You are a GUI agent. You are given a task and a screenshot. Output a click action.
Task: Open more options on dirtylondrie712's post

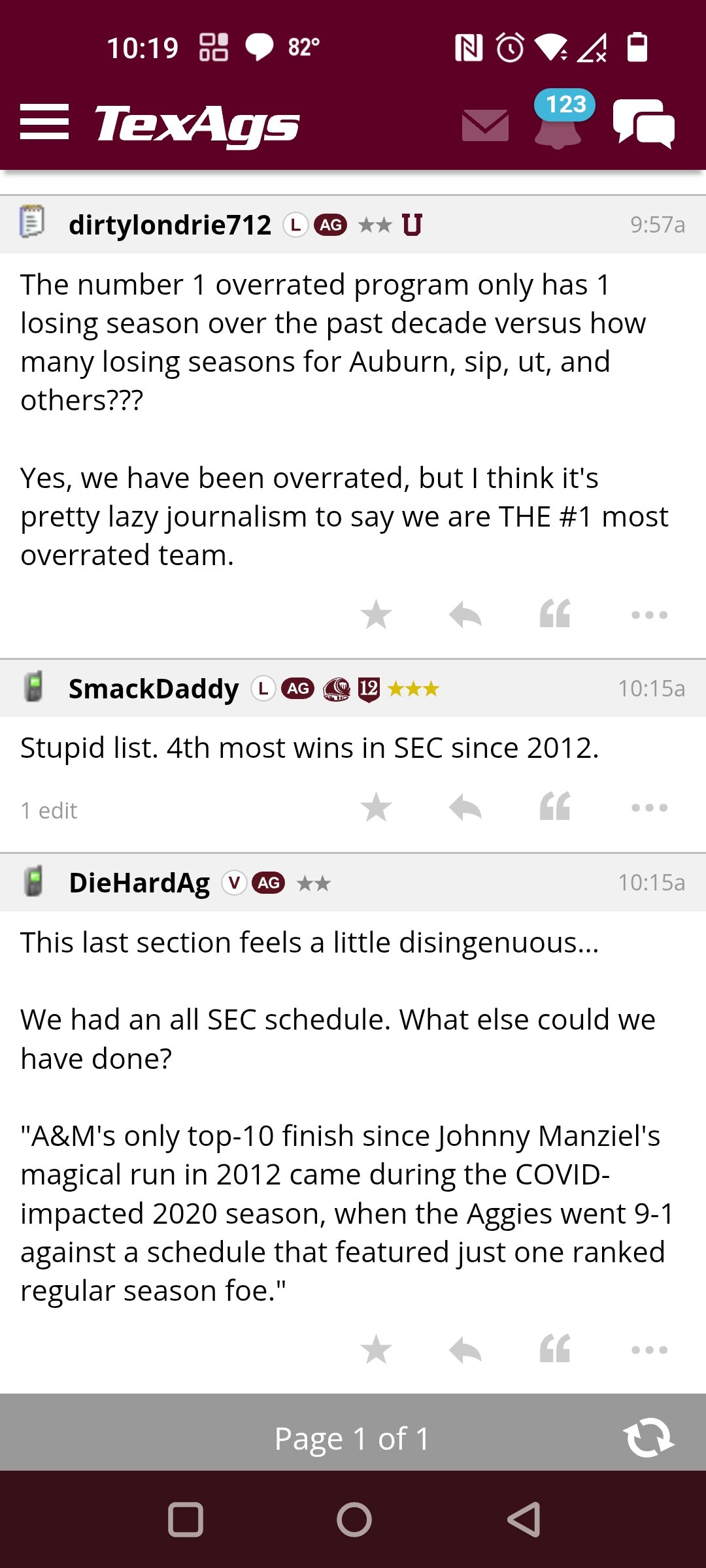649,615
